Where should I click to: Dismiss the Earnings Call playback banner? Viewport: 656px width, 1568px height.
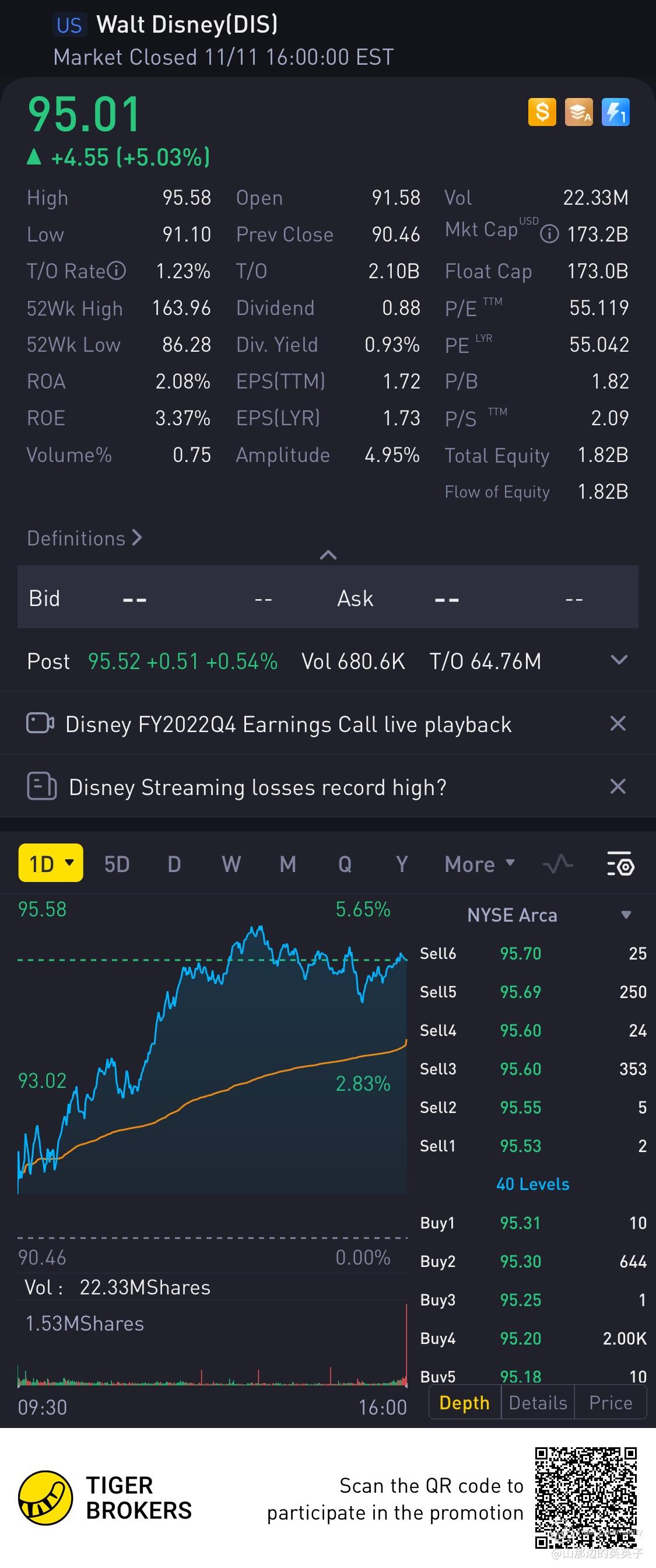pos(618,724)
